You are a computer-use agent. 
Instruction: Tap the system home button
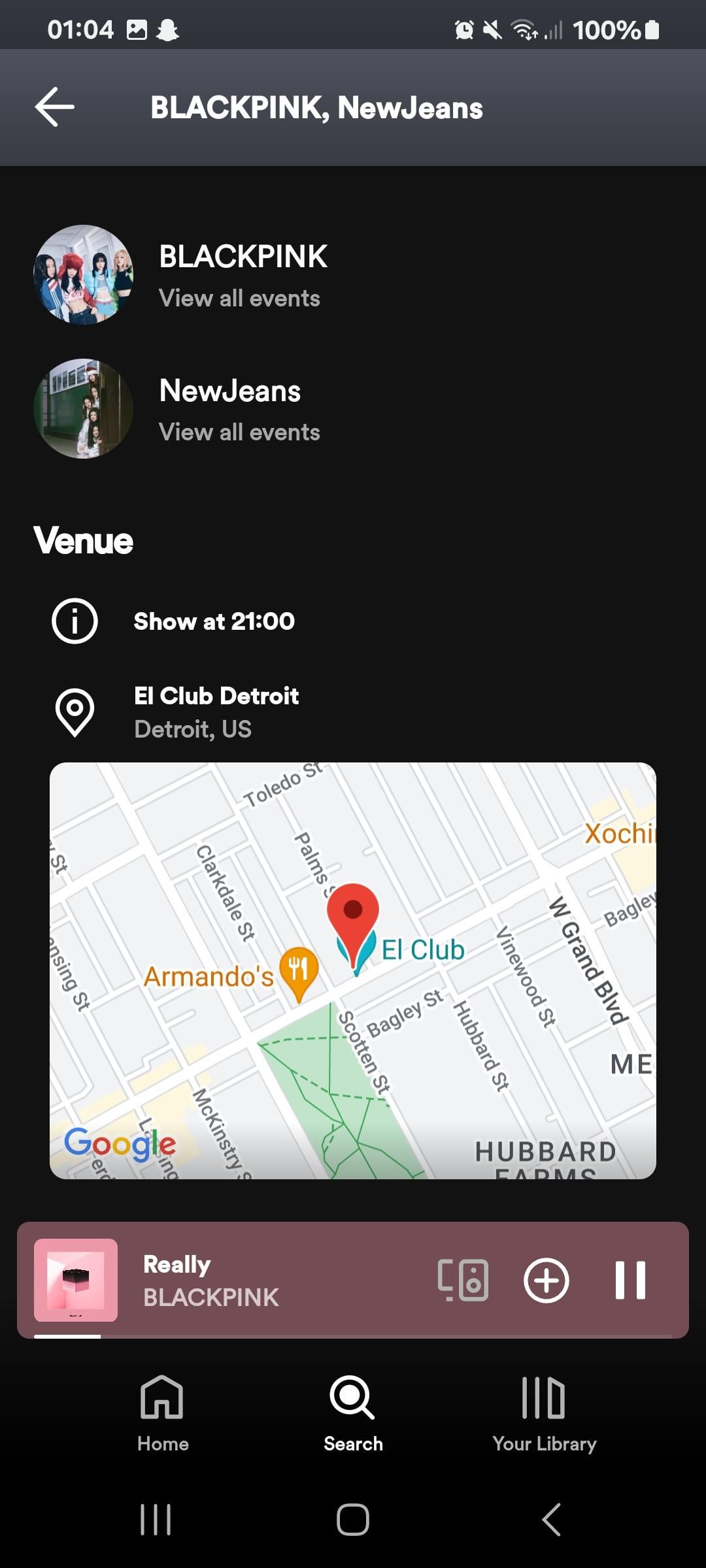click(x=353, y=1519)
